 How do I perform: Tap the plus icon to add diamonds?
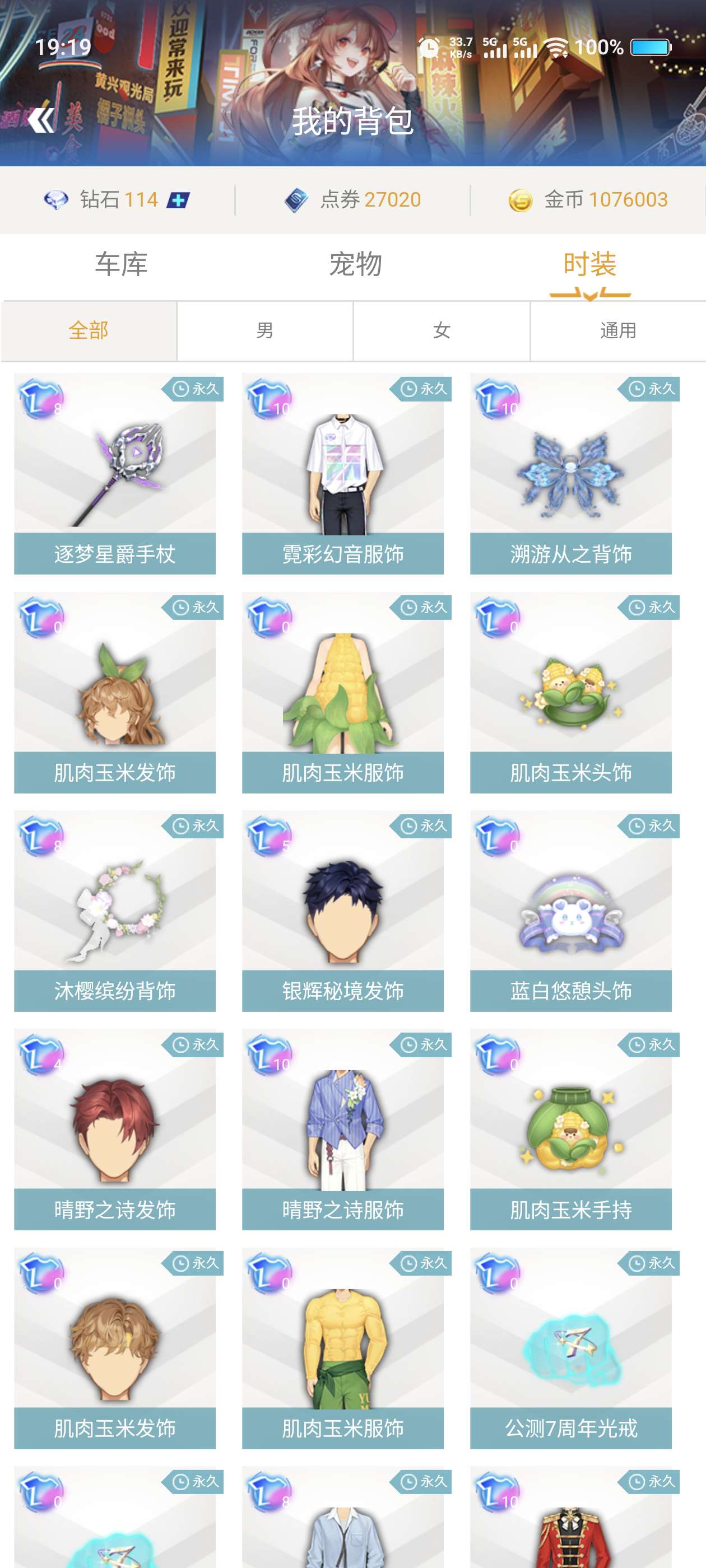178,200
